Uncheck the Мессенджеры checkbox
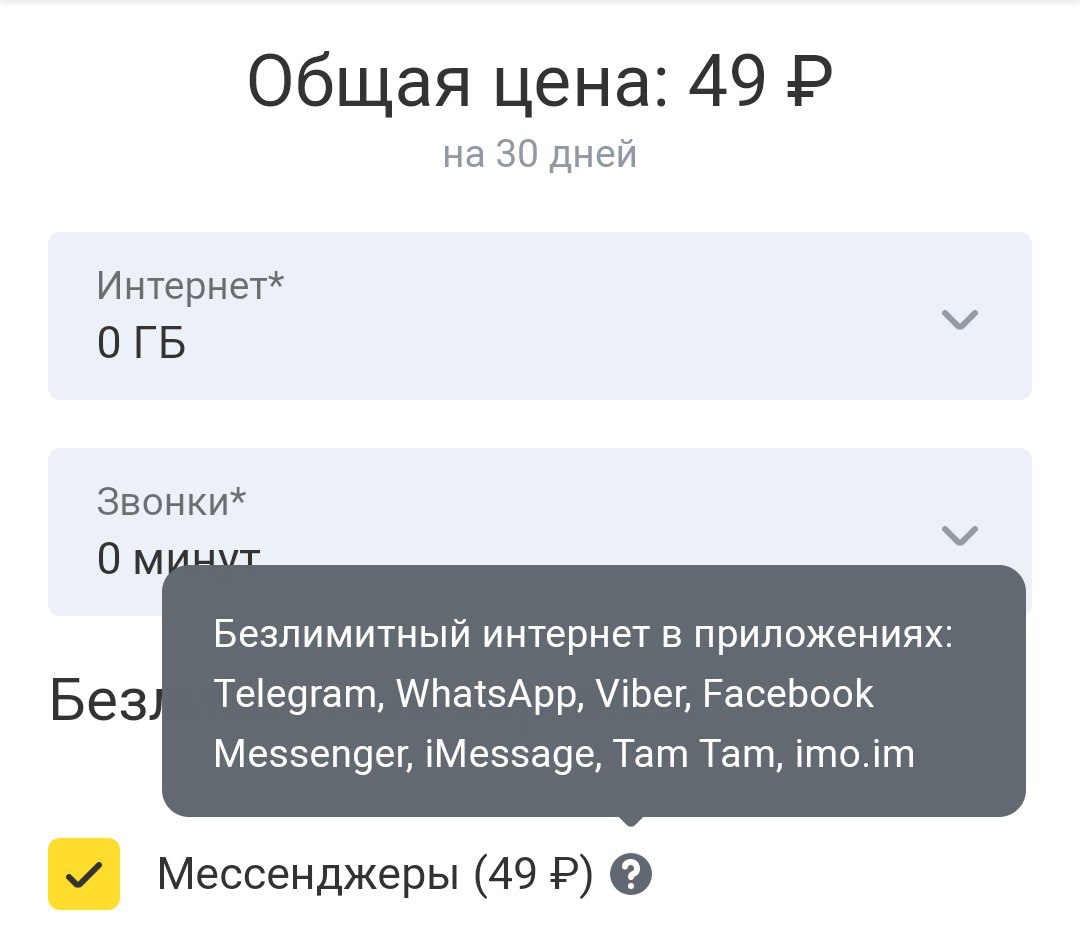The width and height of the screenshot is (1080, 931). click(x=84, y=875)
